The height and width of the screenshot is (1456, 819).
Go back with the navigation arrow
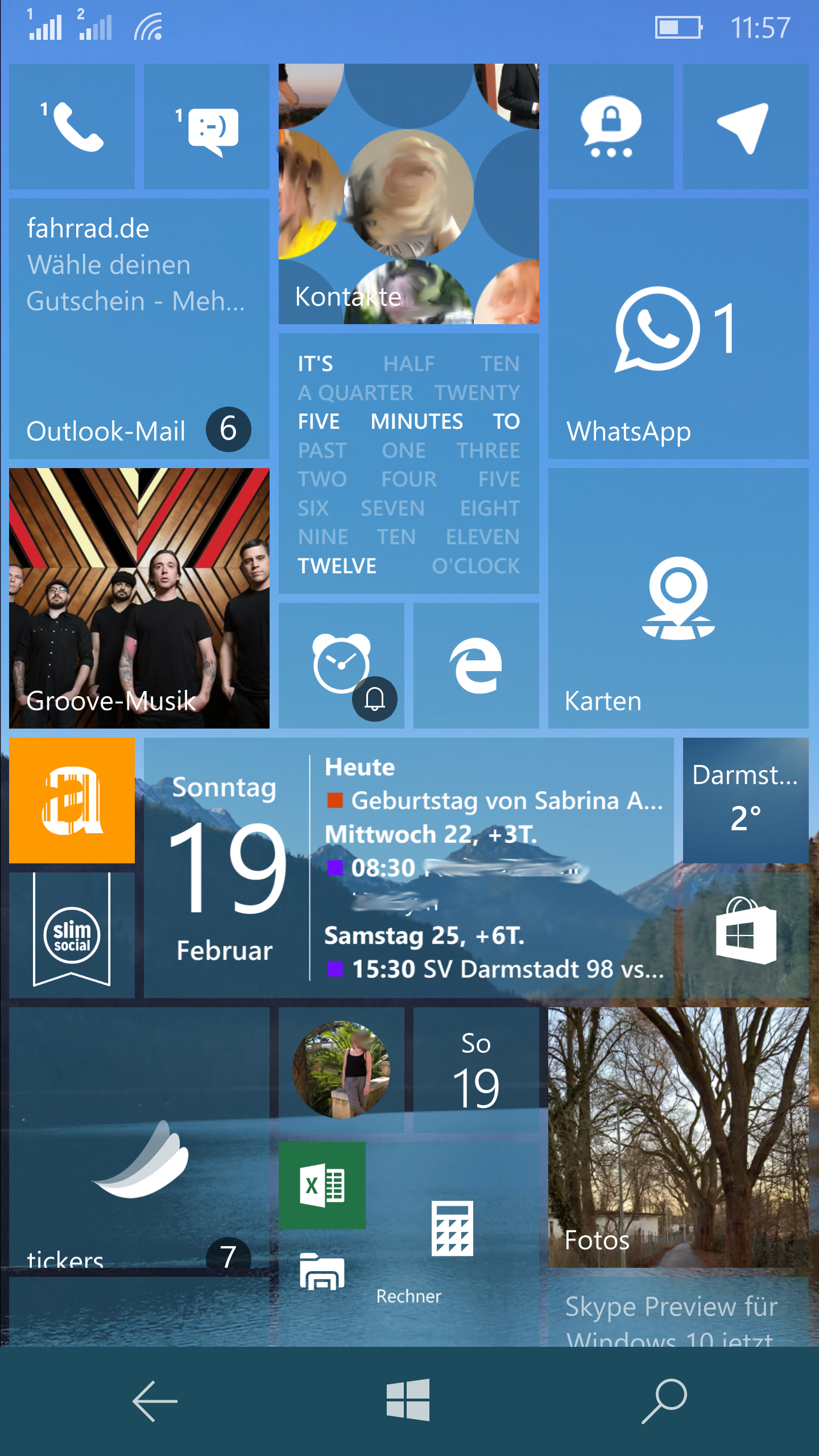click(155, 1401)
